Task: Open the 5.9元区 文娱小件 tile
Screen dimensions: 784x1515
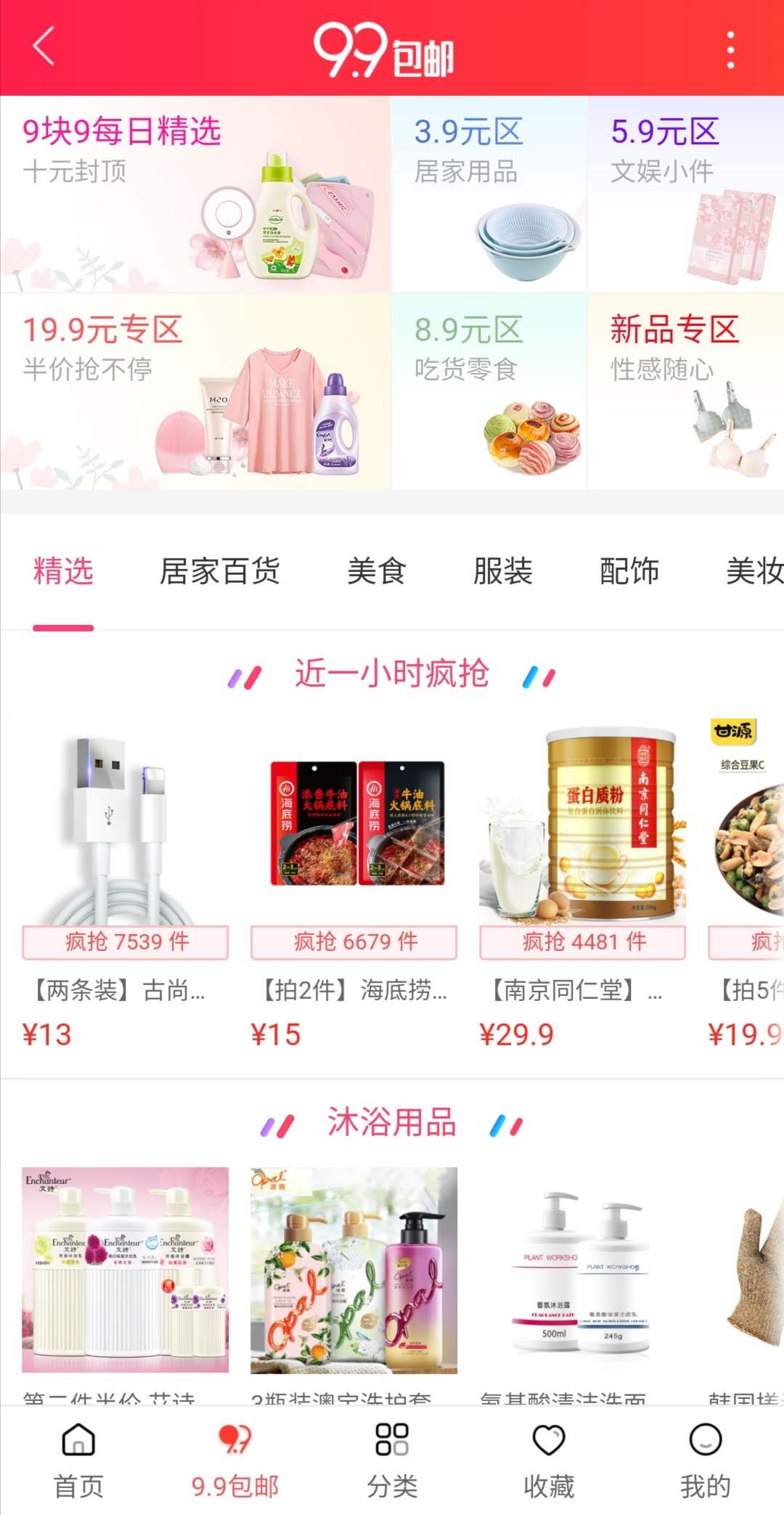Action: (x=686, y=195)
